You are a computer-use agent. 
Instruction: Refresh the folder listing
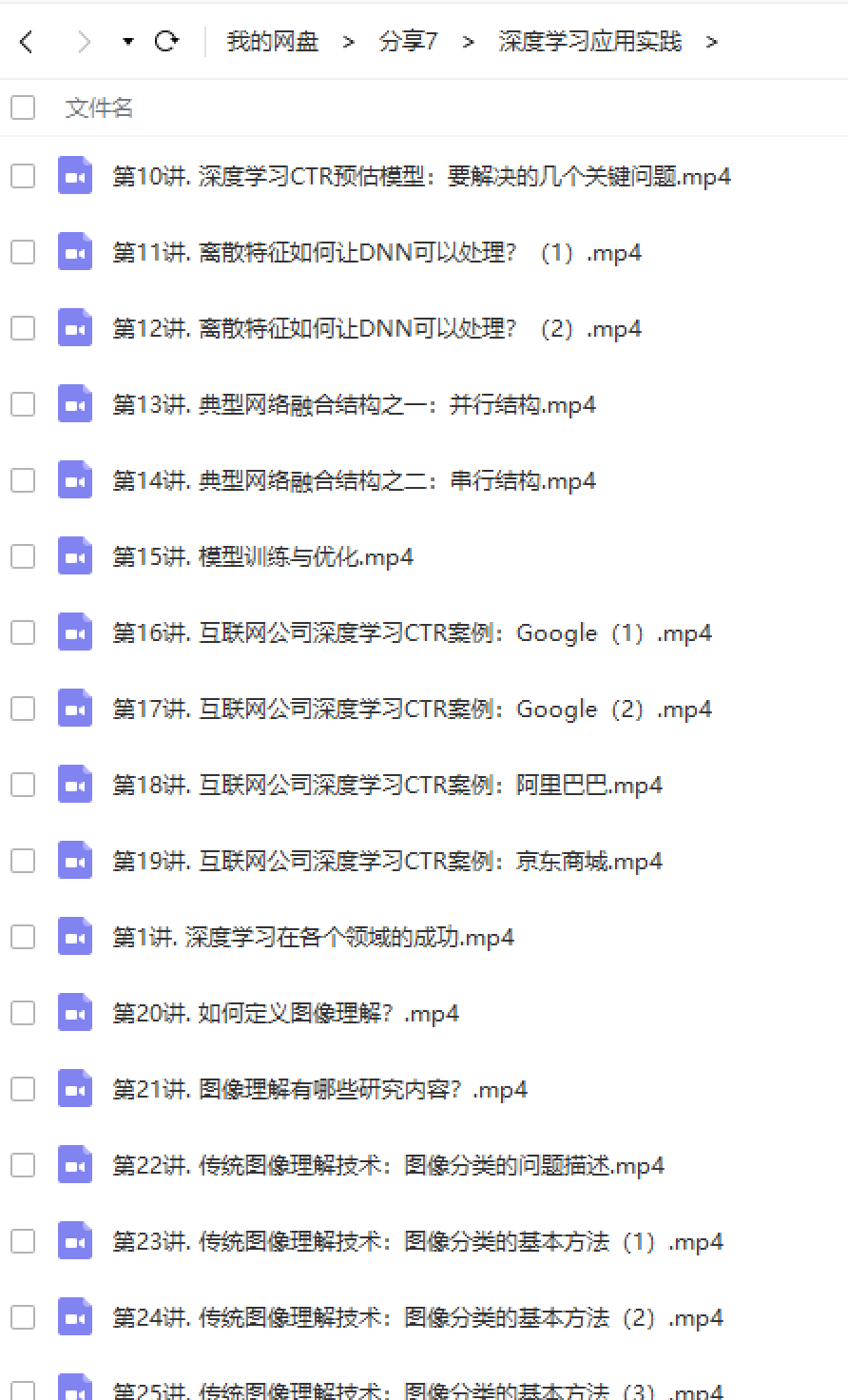[166, 41]
